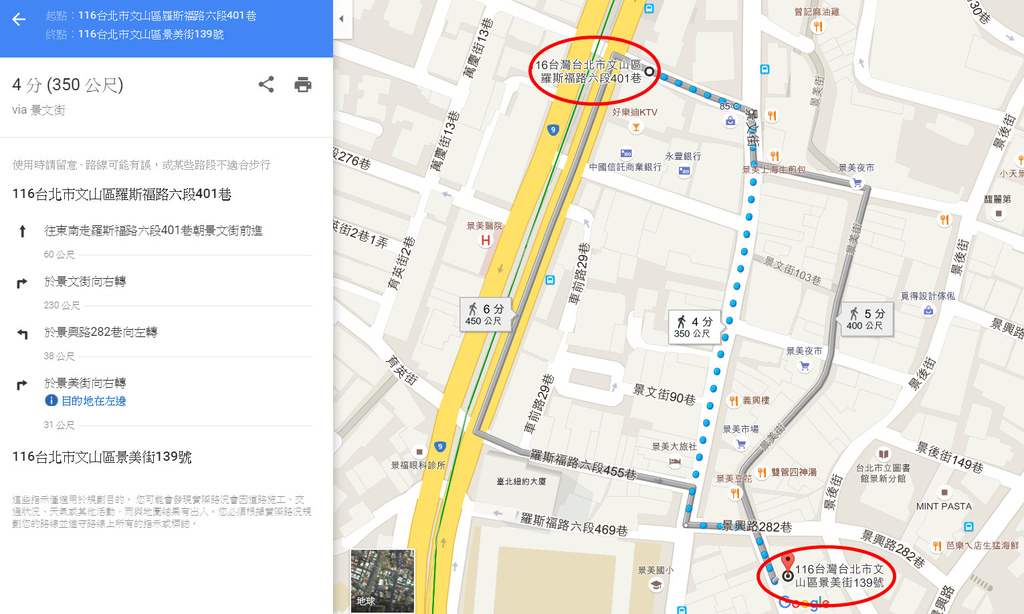
Task: Print the route directions
Action: click(x=303, y=85)
